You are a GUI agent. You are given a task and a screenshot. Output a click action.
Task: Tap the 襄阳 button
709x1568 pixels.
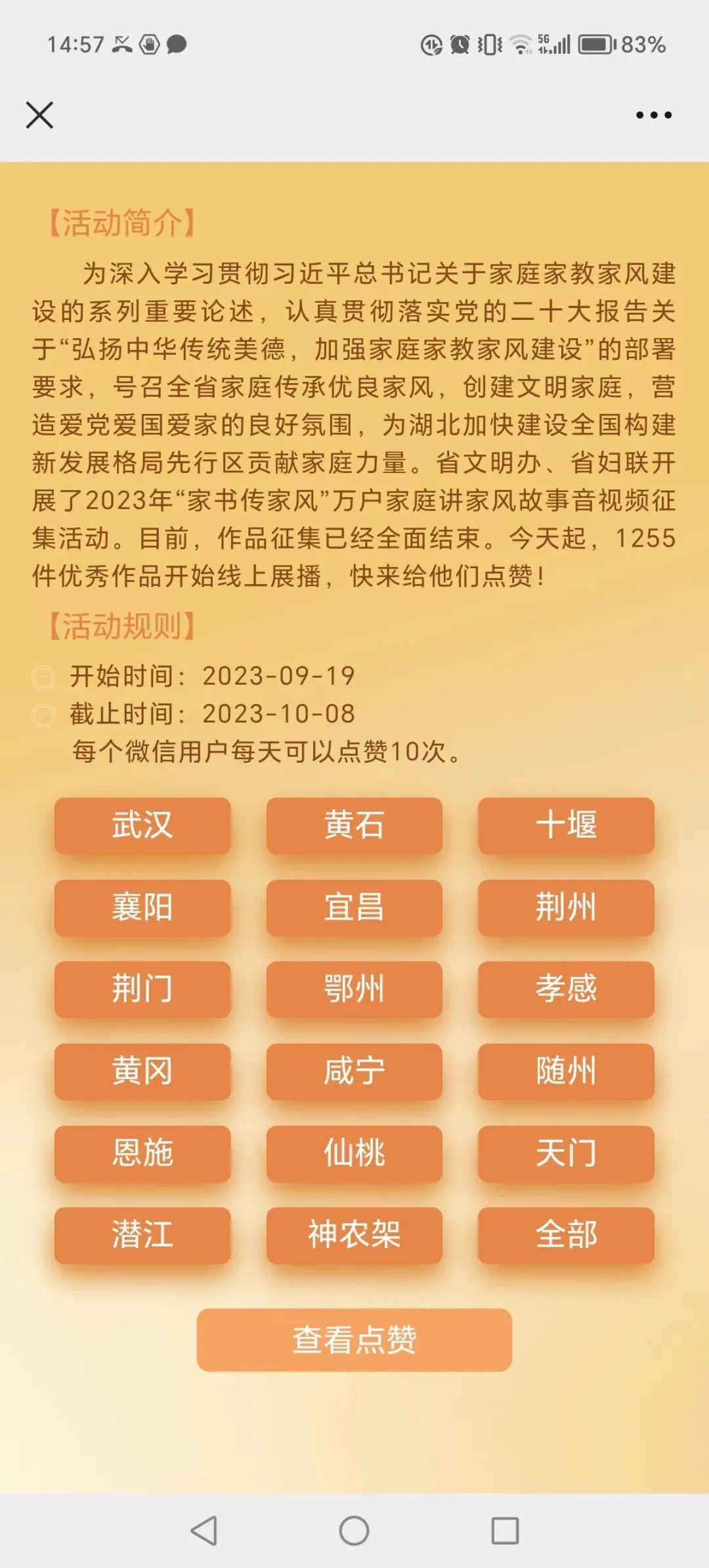[142, 907]
